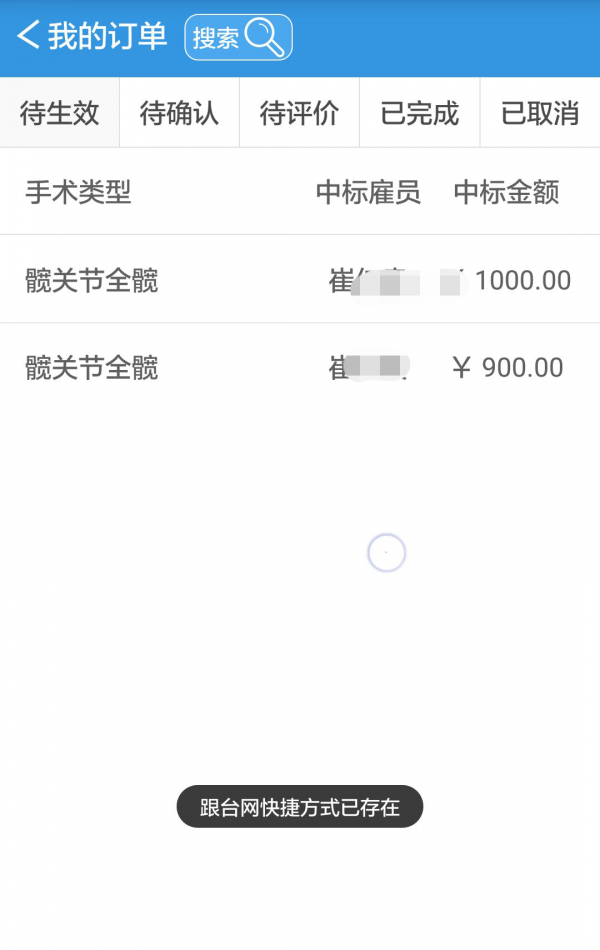Open the 搜索 order search button

point(238,38)
